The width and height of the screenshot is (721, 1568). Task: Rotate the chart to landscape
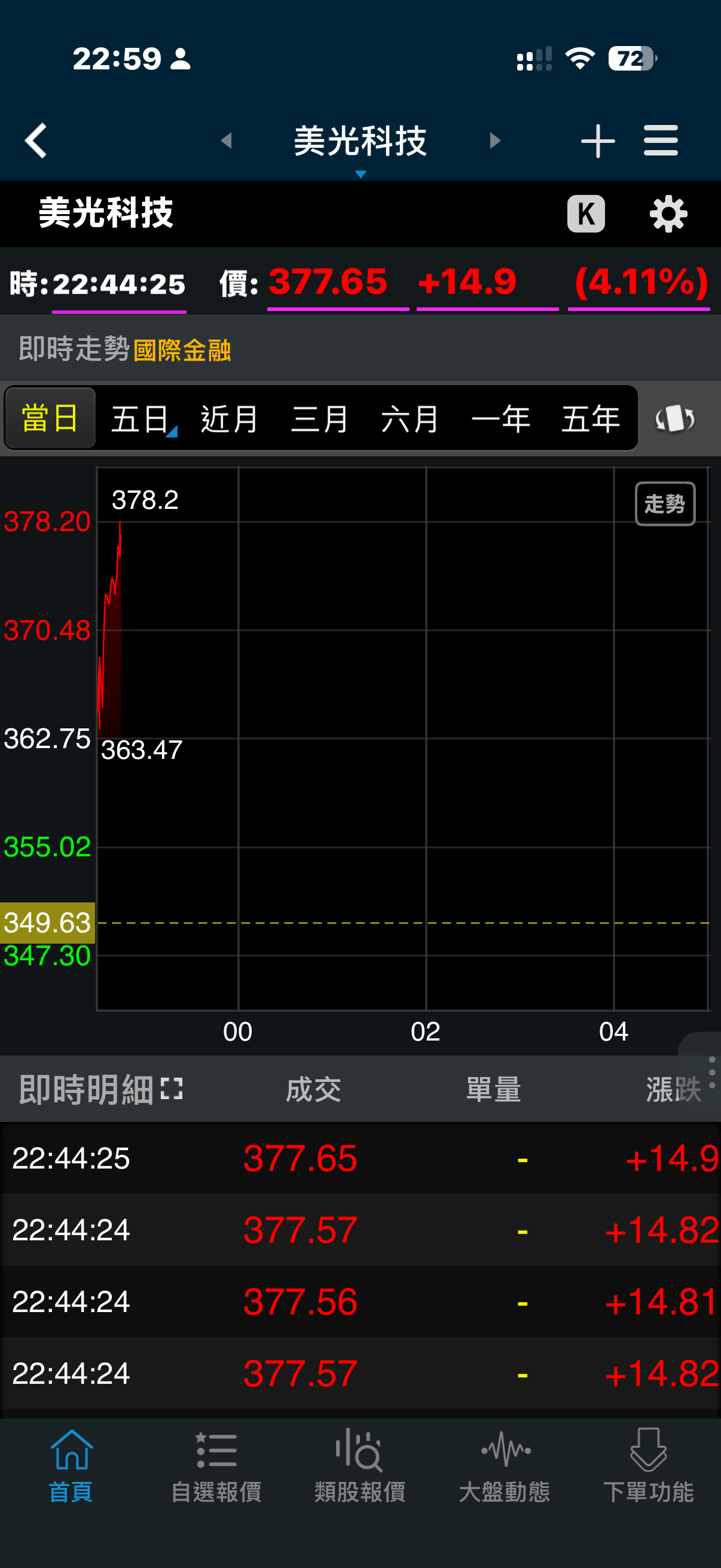click(675, 419)
